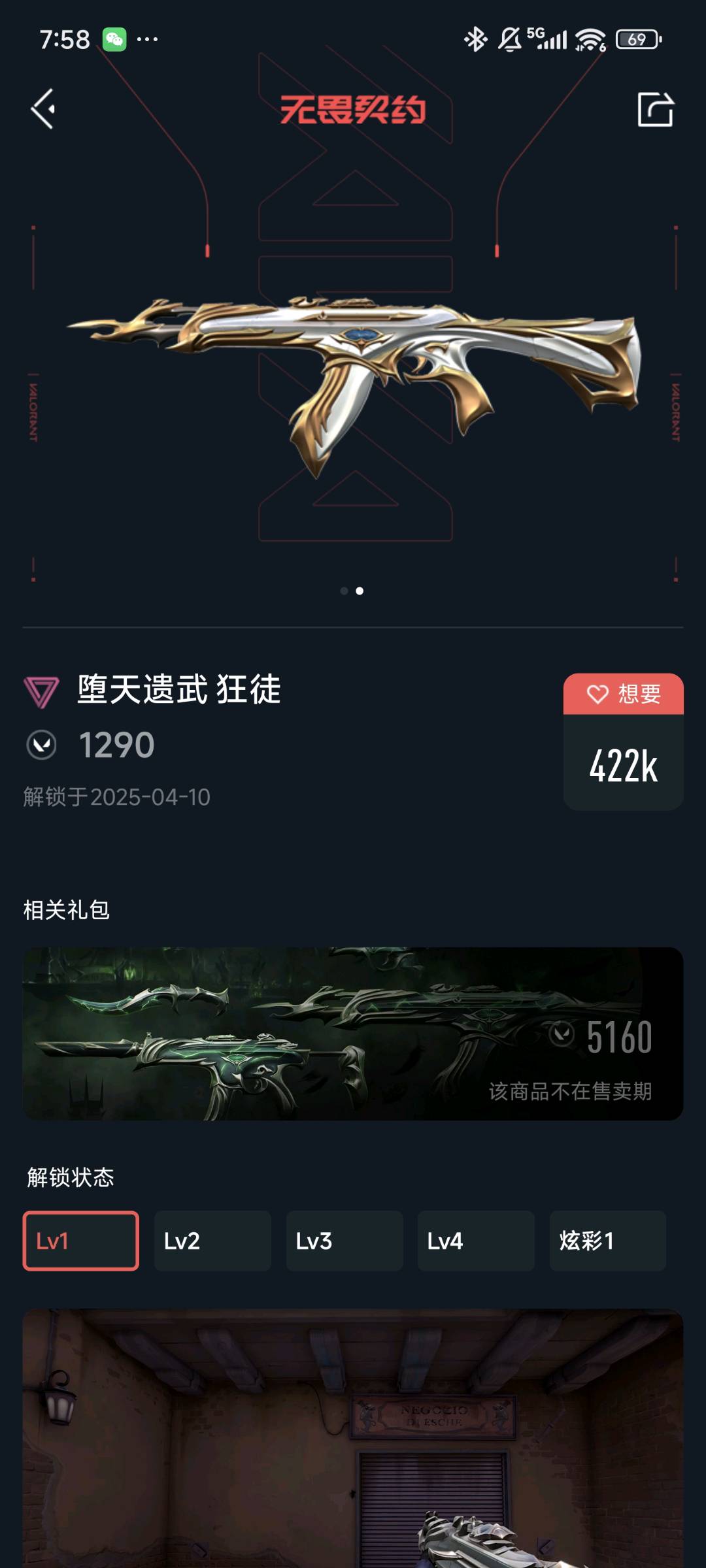Select the Lv1 unlock level
The image size is (706, 1568).
(x=81, y=1241)
